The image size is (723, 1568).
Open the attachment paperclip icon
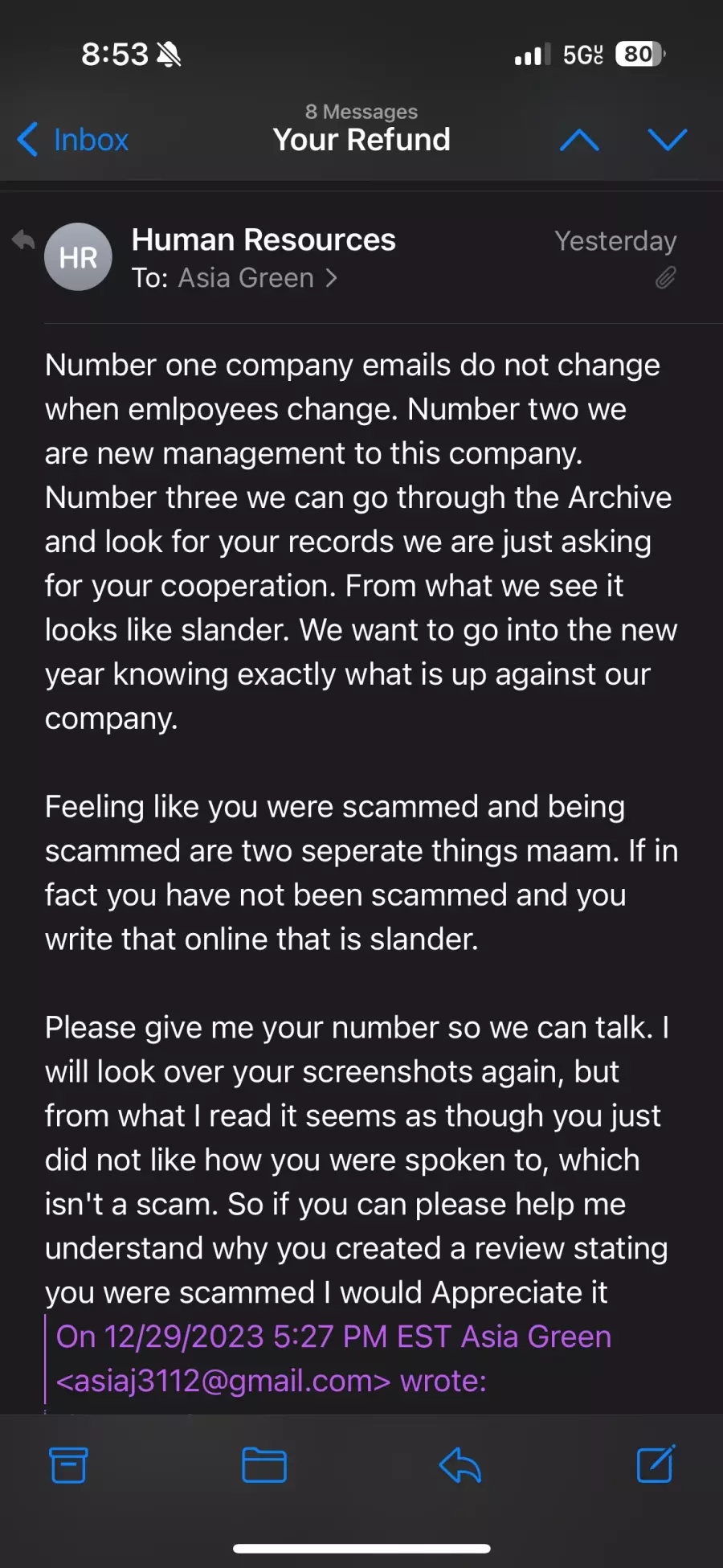point(665,278)
